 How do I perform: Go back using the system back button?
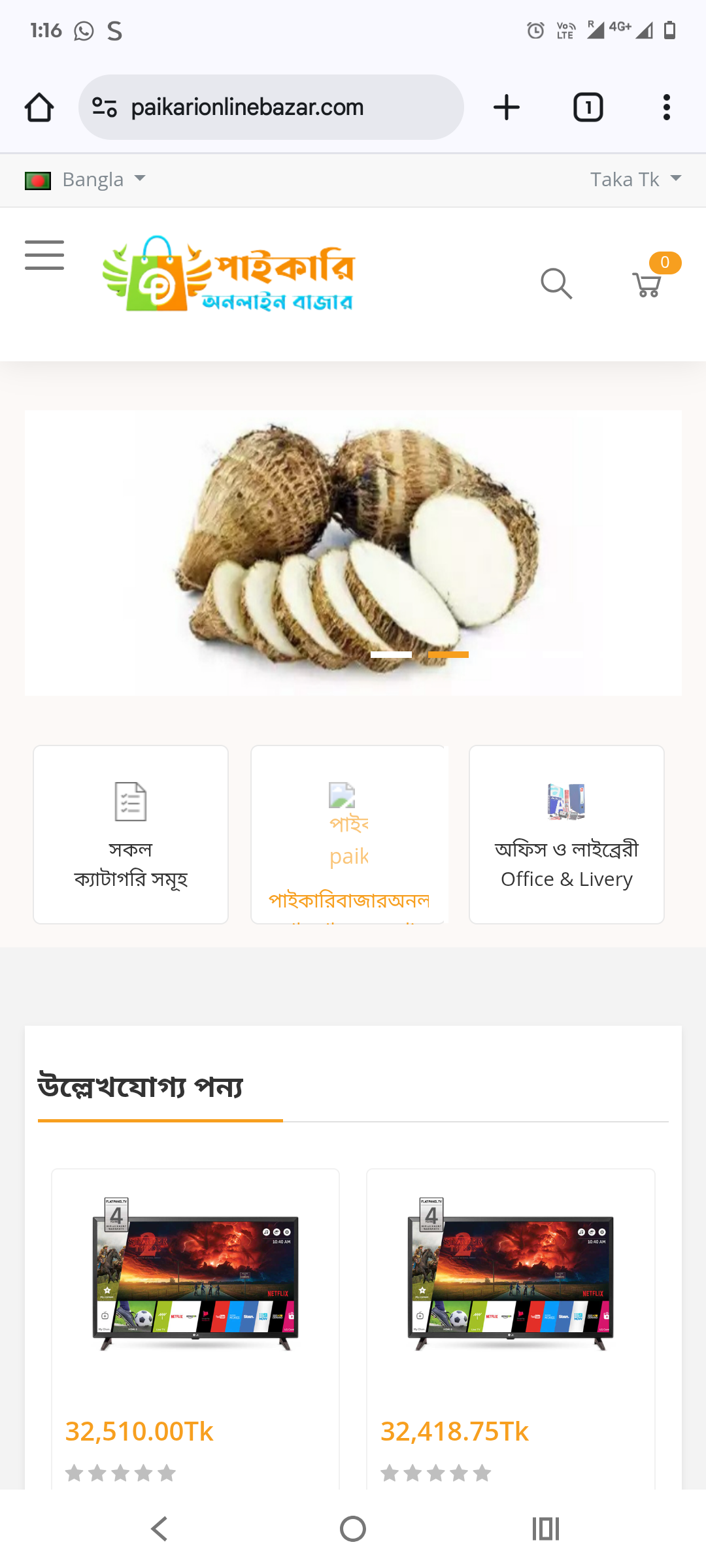click(159, 1529)
